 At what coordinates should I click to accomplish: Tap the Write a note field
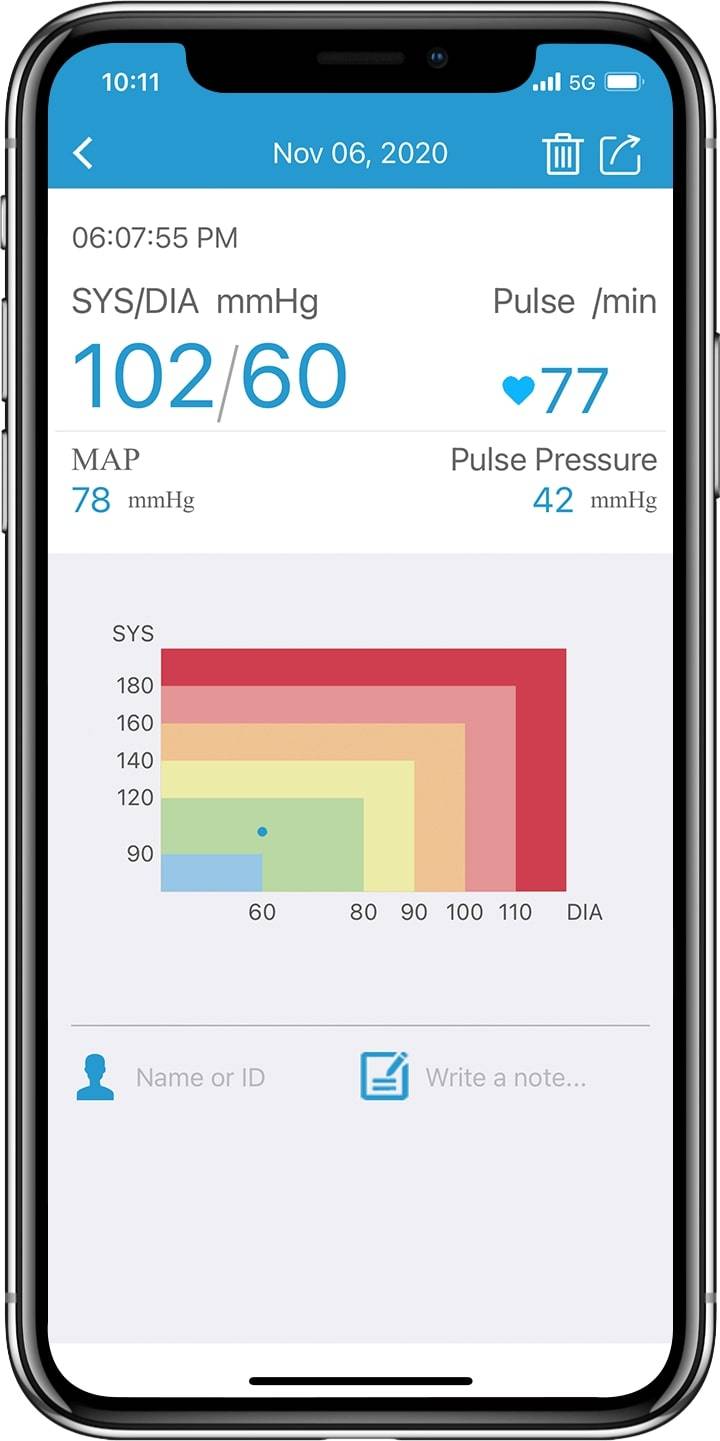pos(506,1078)
